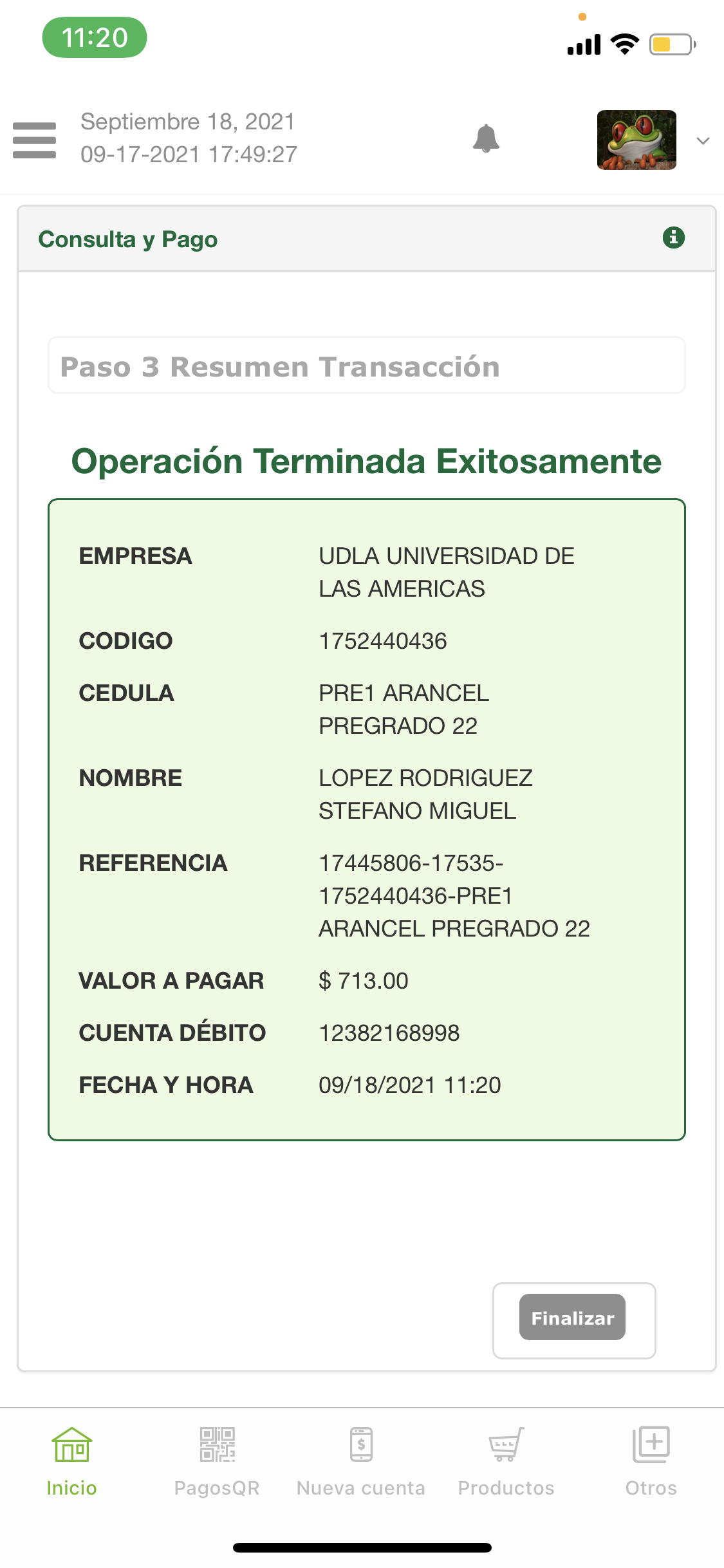724x1568 pixels.
Task: Open the Consulta y Pago info icon
Action: click(x=673, y=238)
